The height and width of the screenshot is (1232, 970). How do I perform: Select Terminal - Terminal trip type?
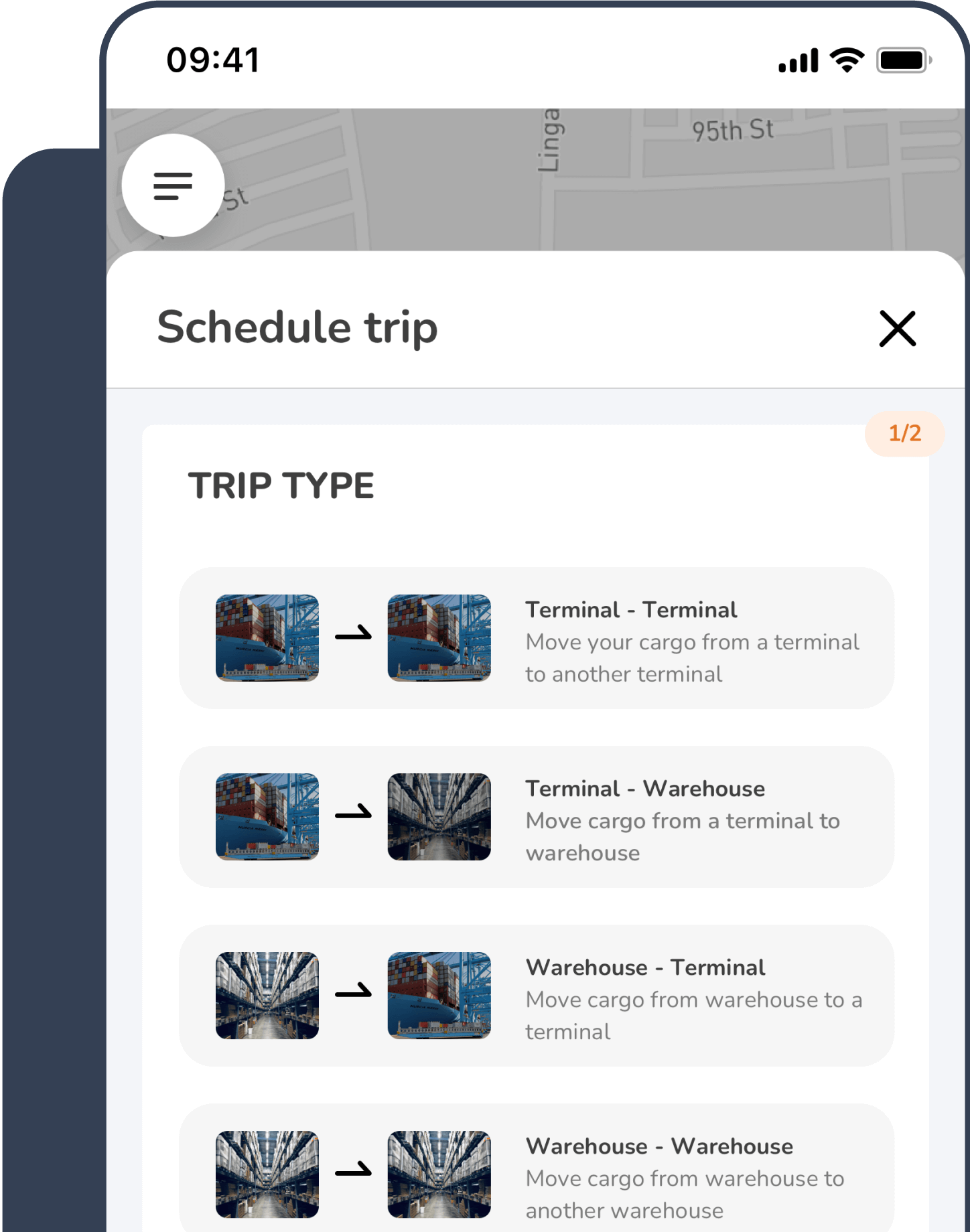point(536,638)
